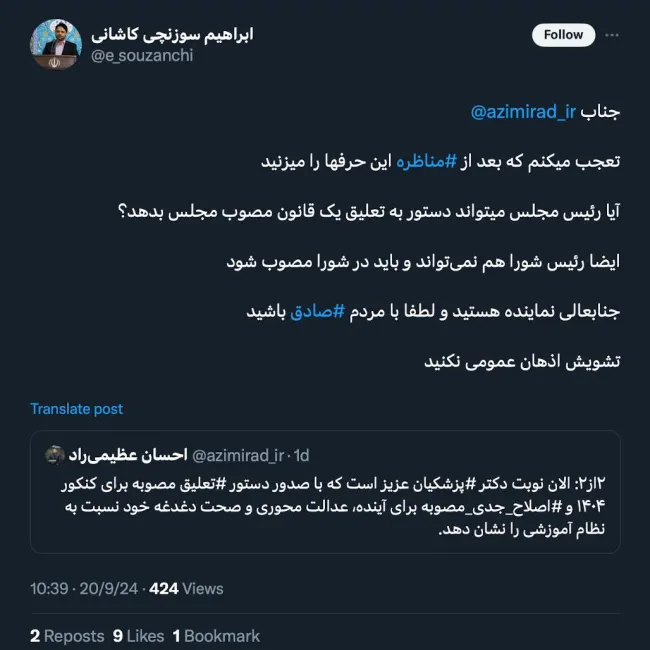View the 2 Reposts list
Viewport: 650px width, 650px height.
pyautogui.click(x=67, y=636)
